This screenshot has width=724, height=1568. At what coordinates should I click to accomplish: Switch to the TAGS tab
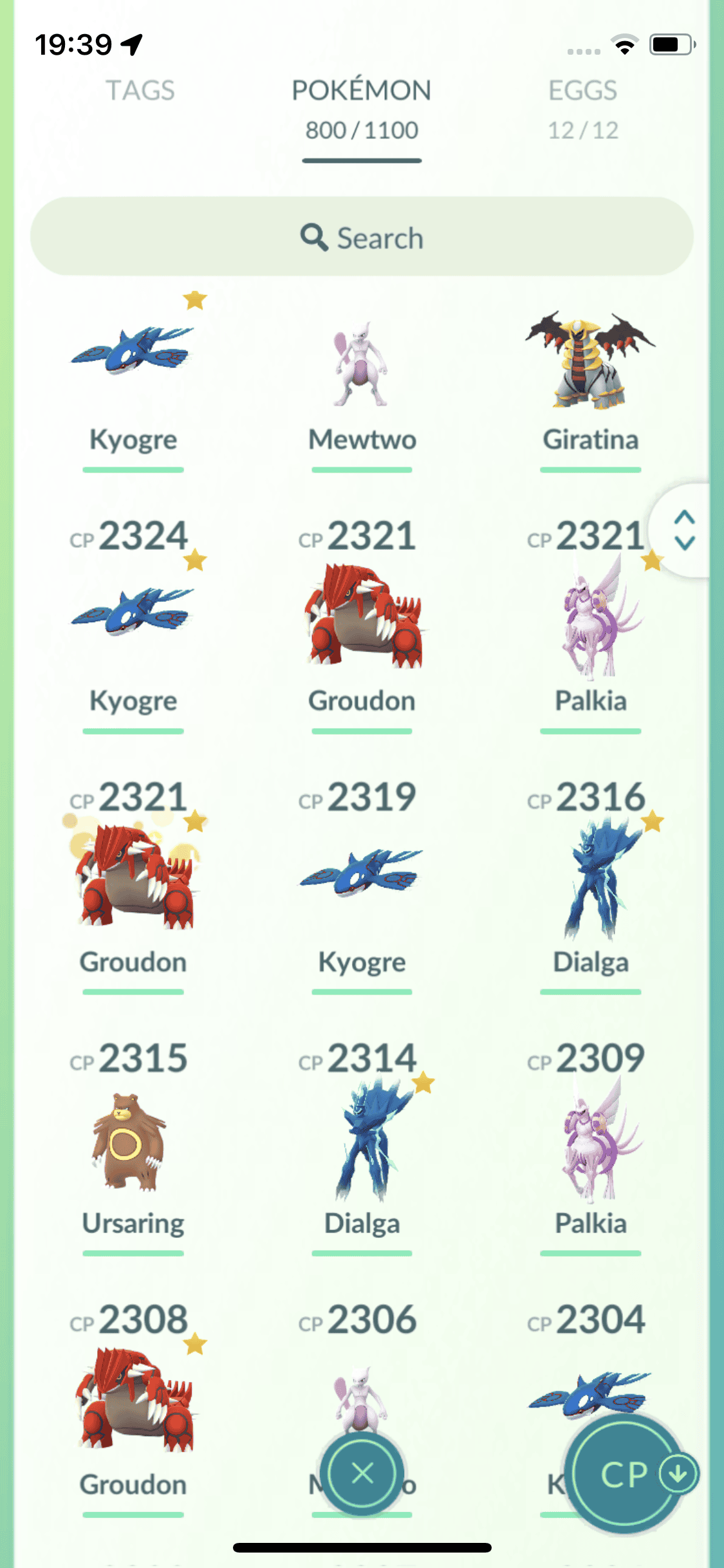[x=140, y=91]
